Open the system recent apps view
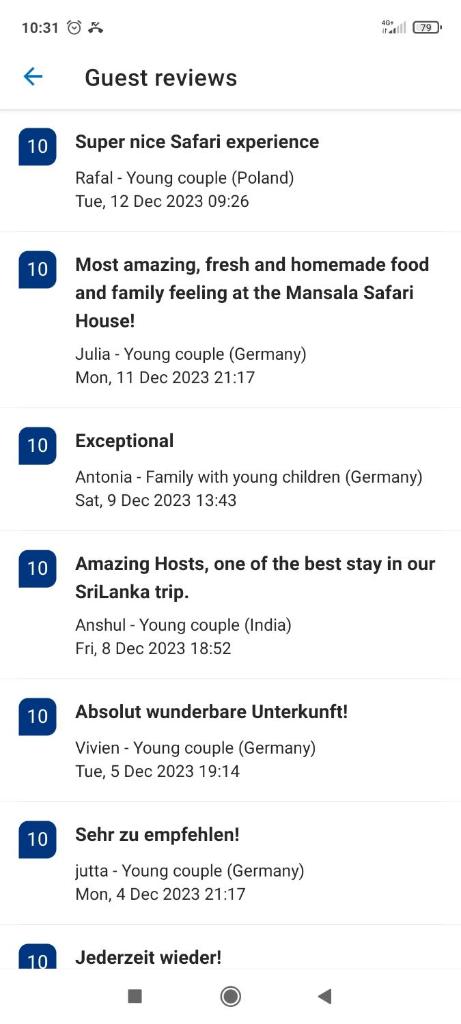This screenshot has height=1024, width=461. coord(135,996)
